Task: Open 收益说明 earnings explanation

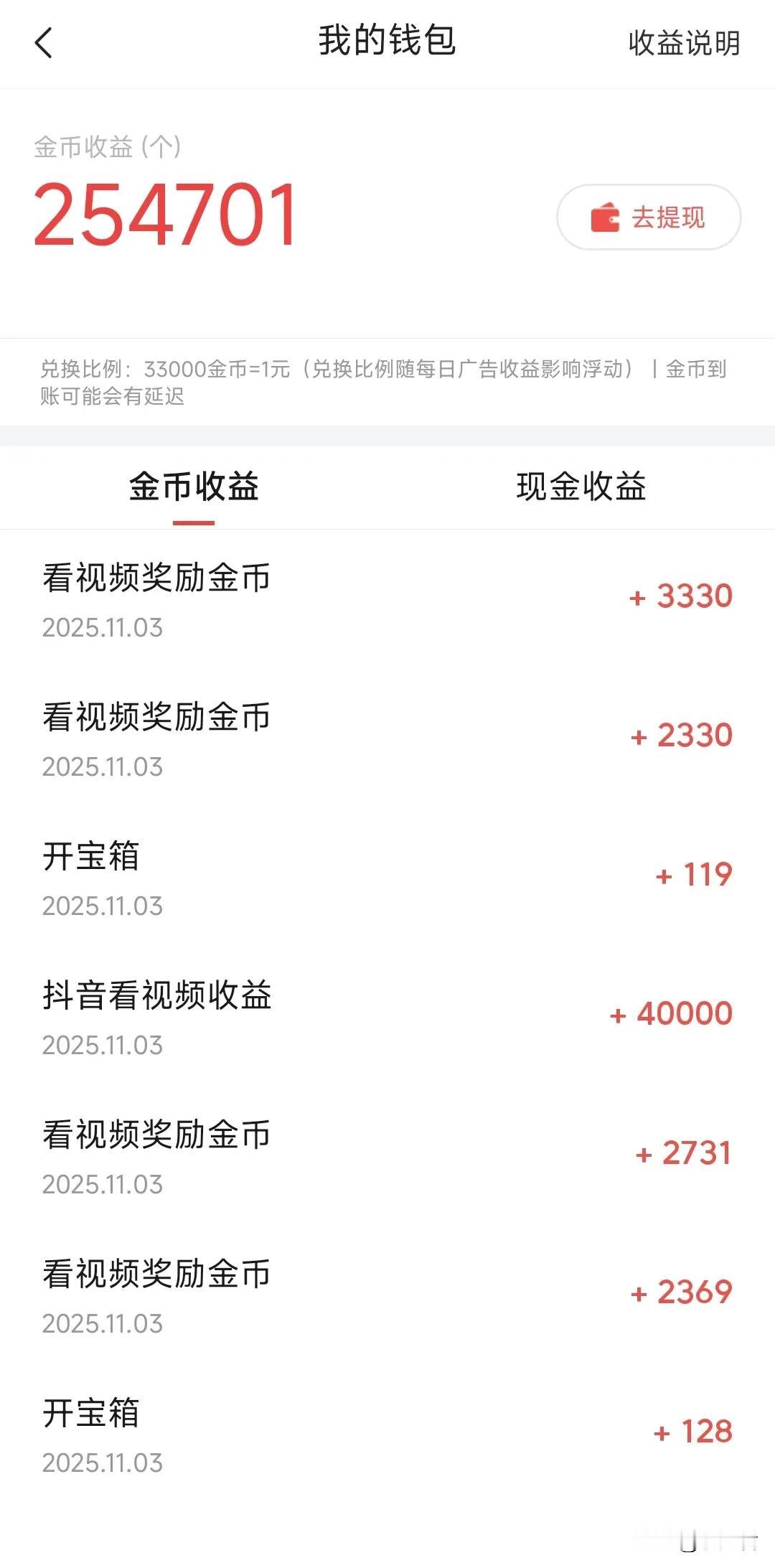Action: pyautogui.click(x=683, y=43)
